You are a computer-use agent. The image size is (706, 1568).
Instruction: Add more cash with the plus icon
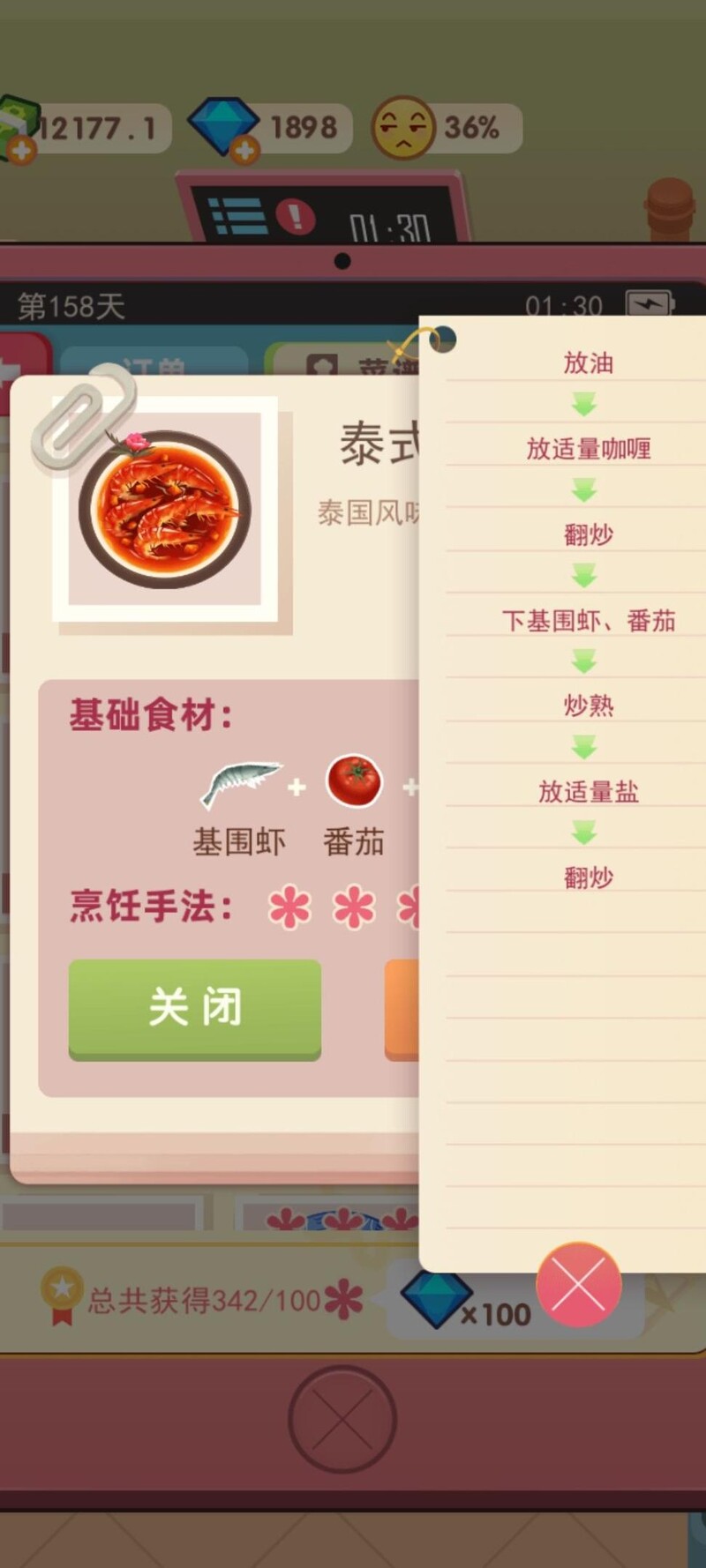21,151
